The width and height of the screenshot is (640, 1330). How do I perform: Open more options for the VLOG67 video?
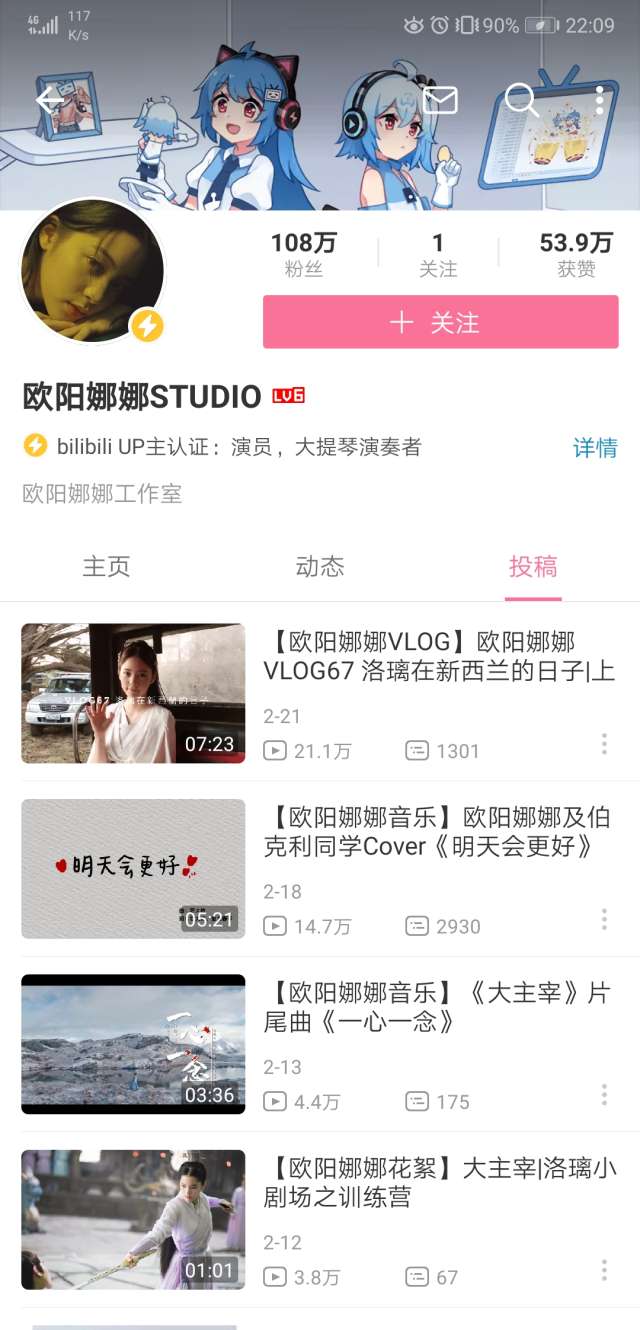(604, 744)
